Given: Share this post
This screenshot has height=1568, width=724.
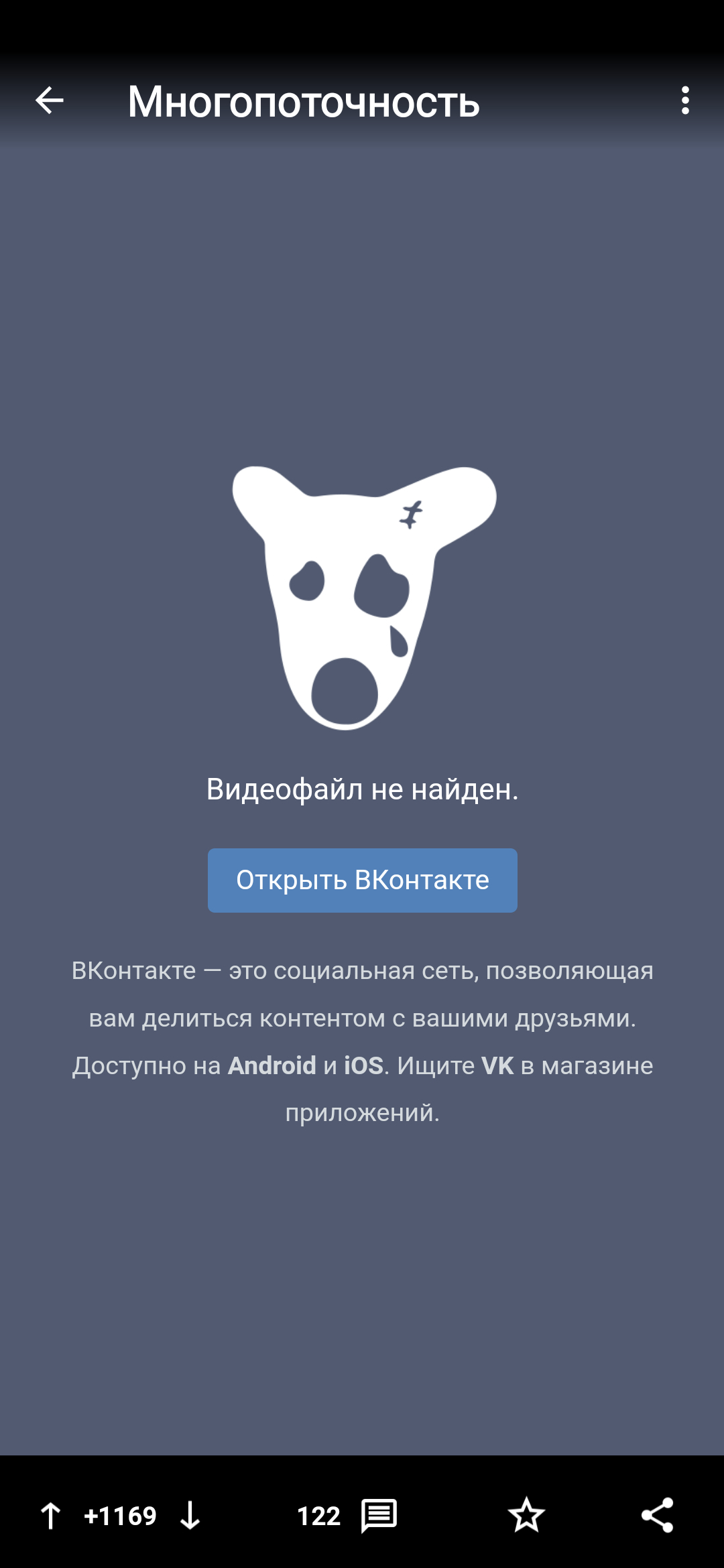Looking at the screenshot, I should (657, 1515).
